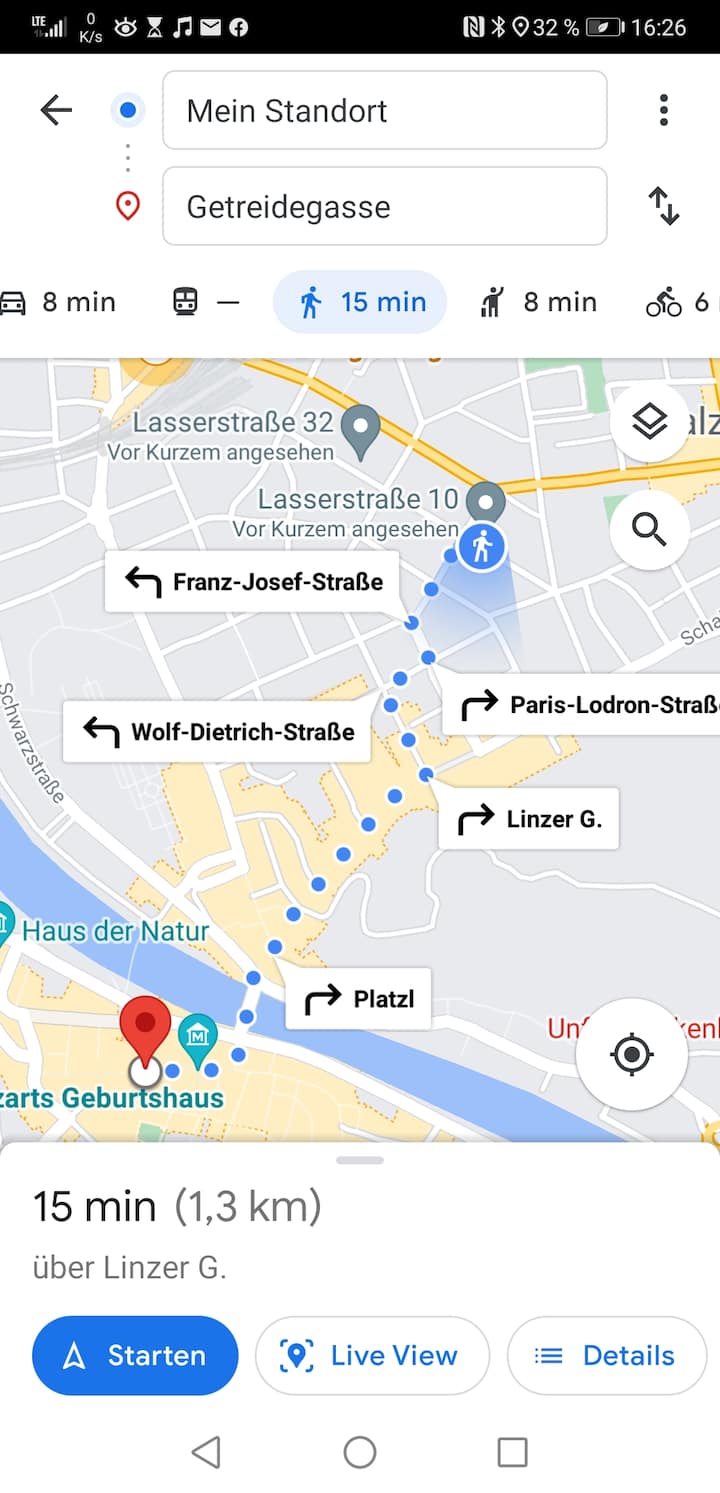Launch Live View
Screen dimensions: 720x1493
pyautogui.click(x=372, y=1355)
